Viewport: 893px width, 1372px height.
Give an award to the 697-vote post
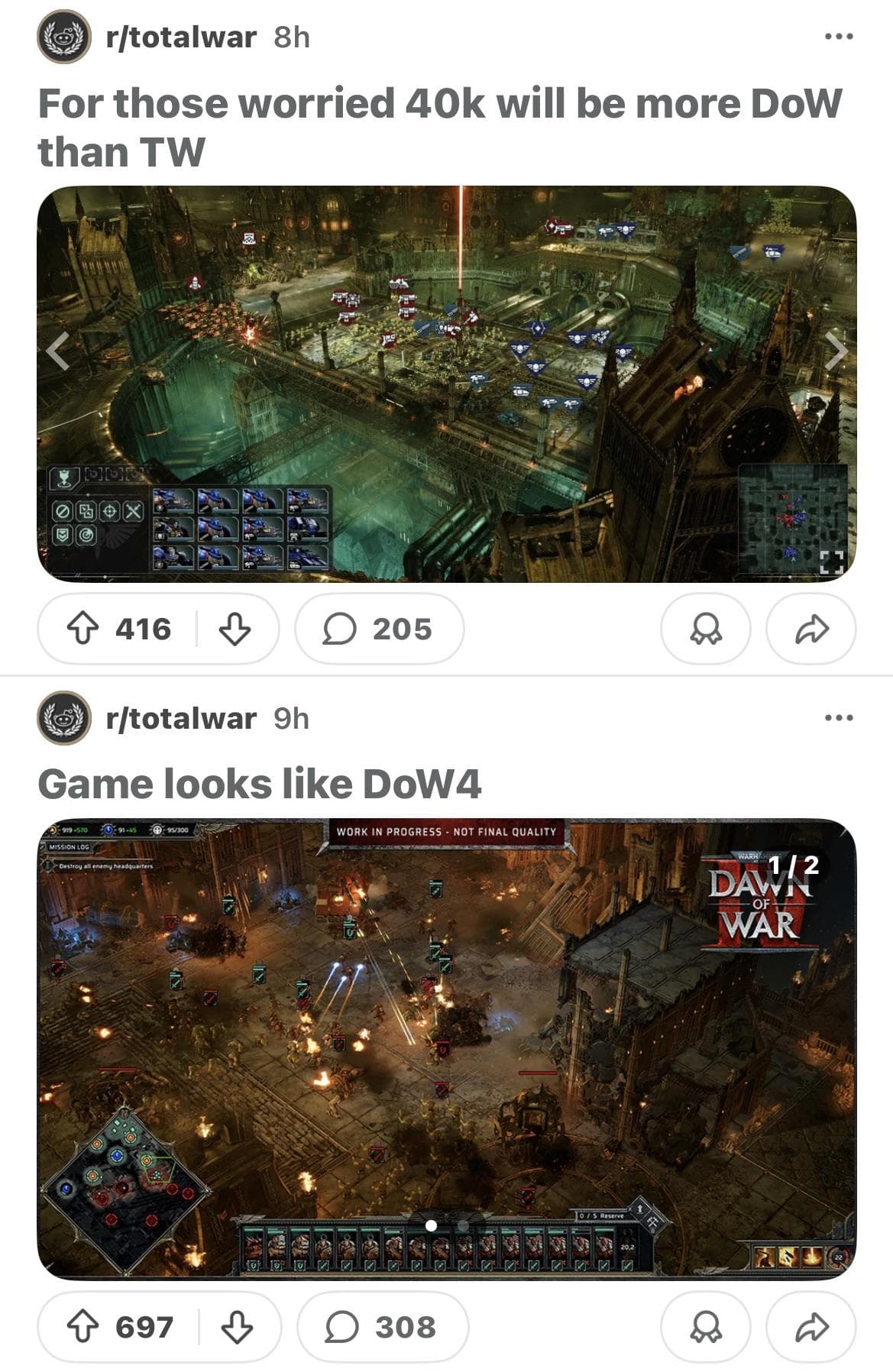tap(705, 1327)
